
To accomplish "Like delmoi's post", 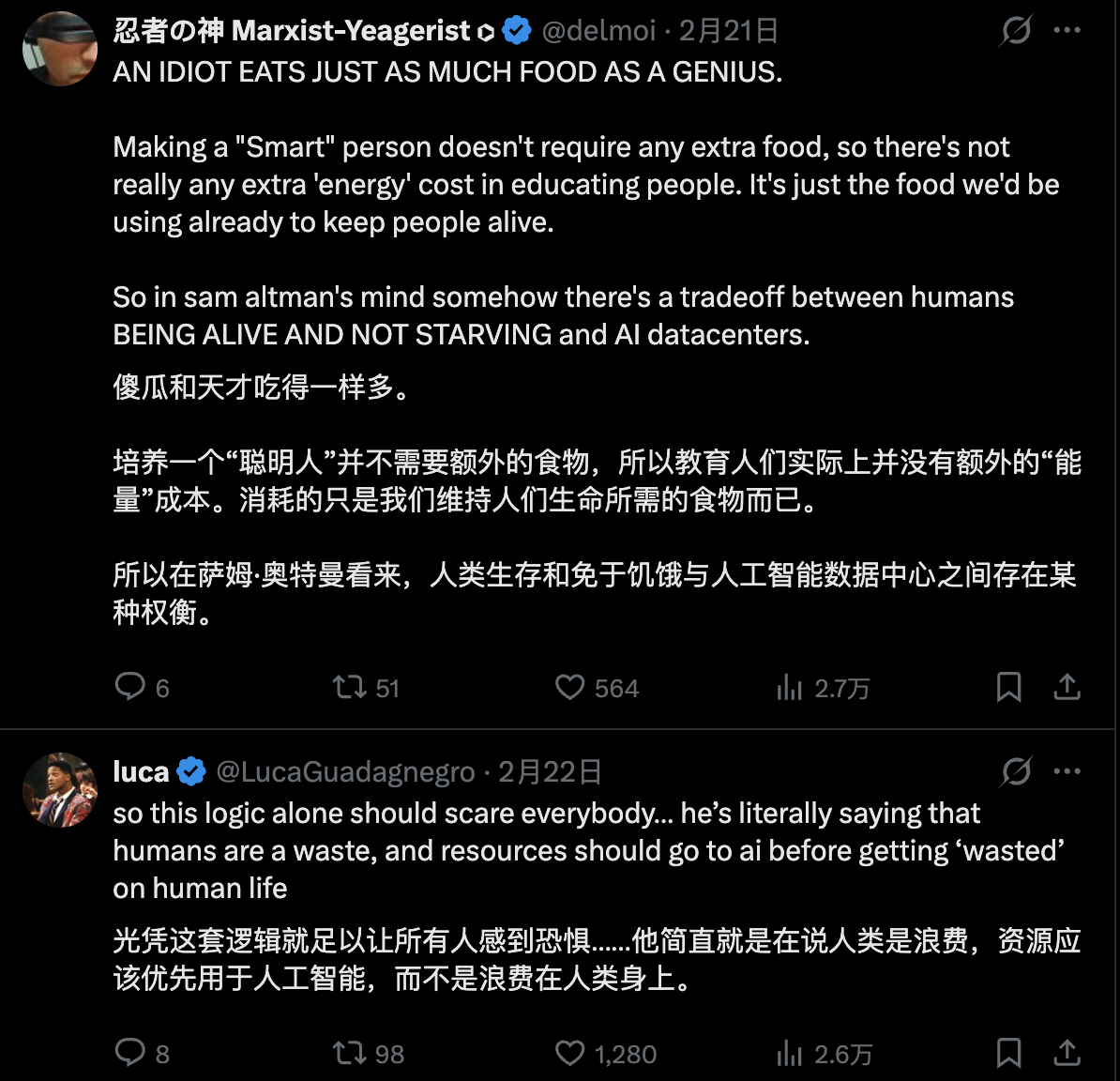I will click(x=569, y=687).
